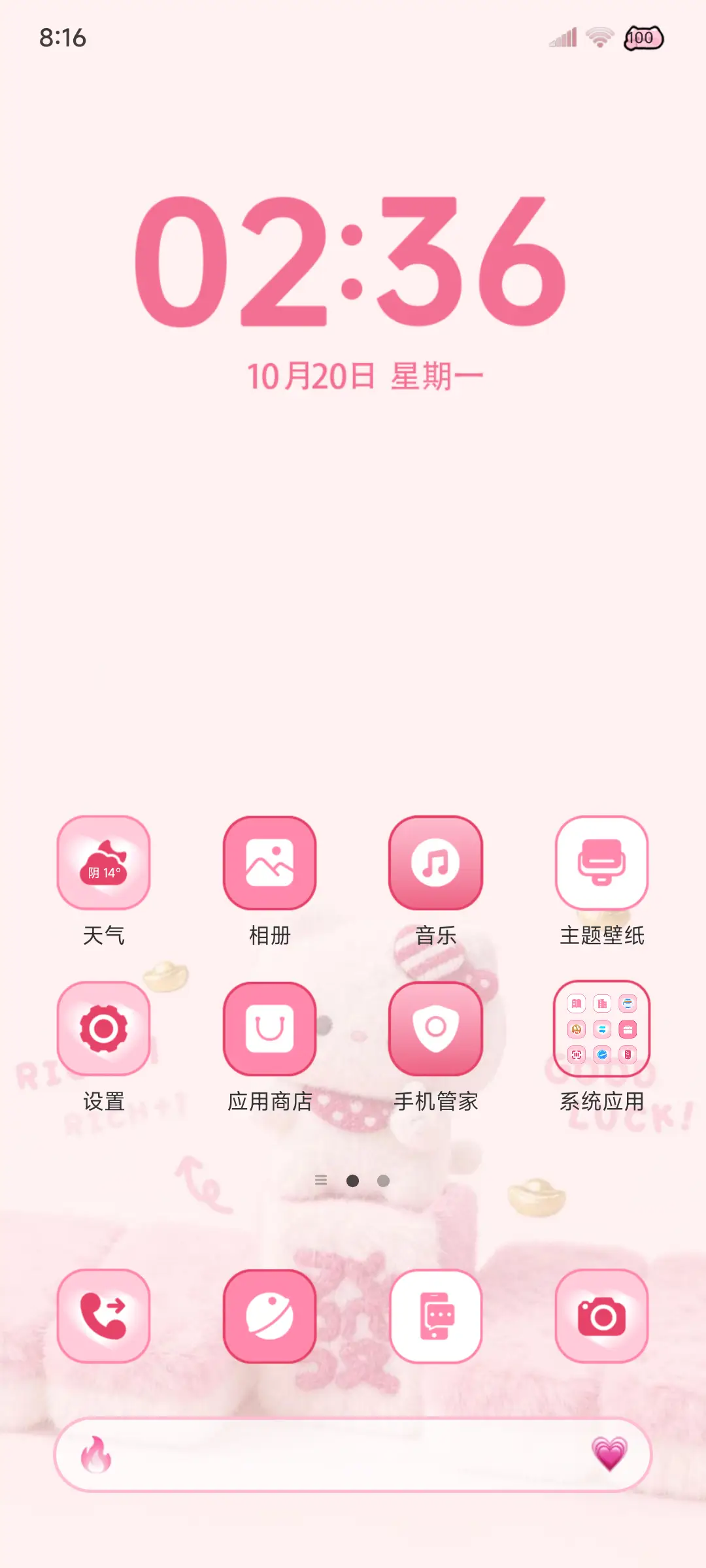Image resolution: width=706 pixels, height=1568 pixels.
Task: Launch the browser from the dock
Action: (270, 1317)
